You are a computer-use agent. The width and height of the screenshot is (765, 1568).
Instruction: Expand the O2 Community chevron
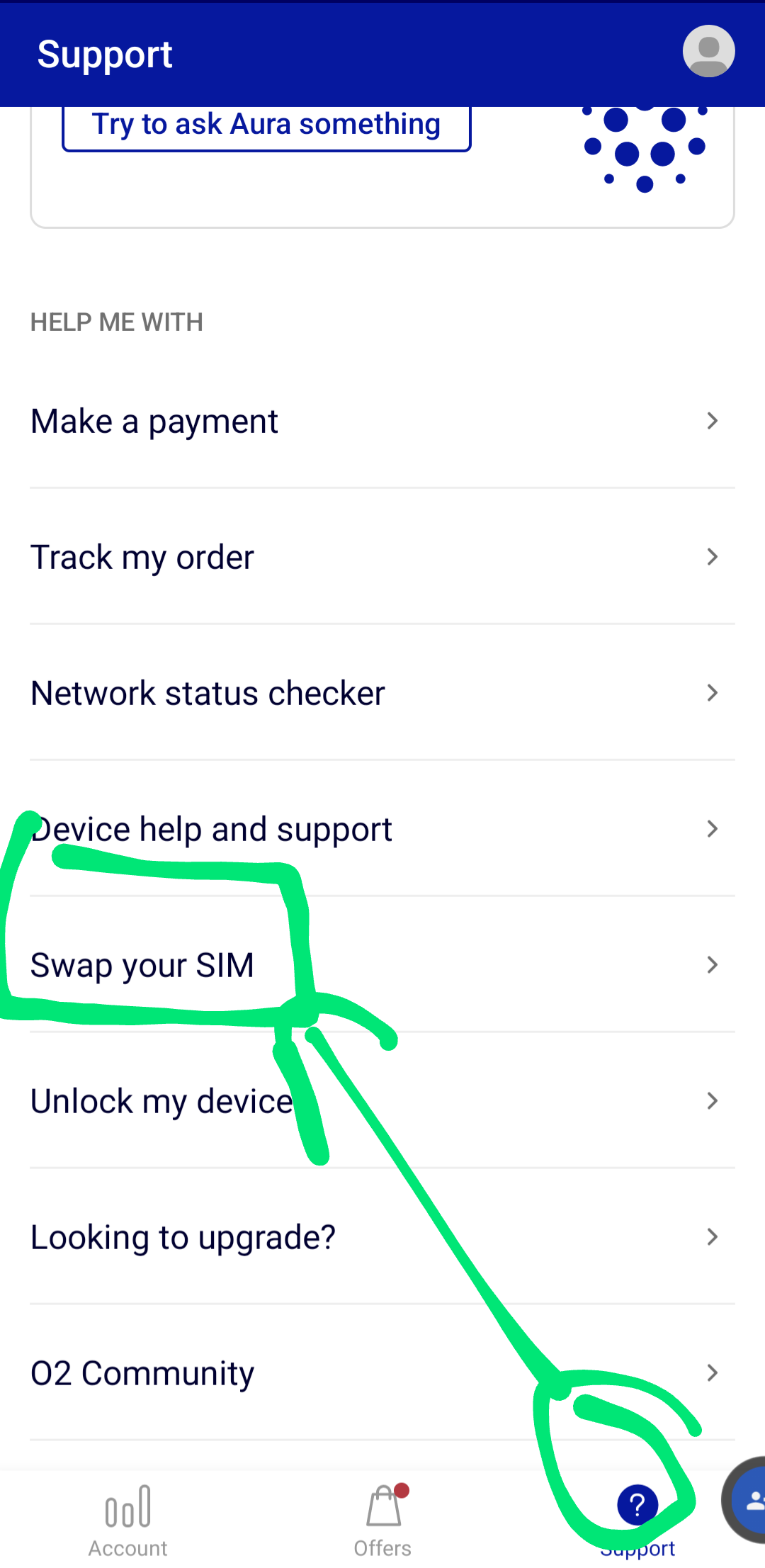coord(713,1372)
